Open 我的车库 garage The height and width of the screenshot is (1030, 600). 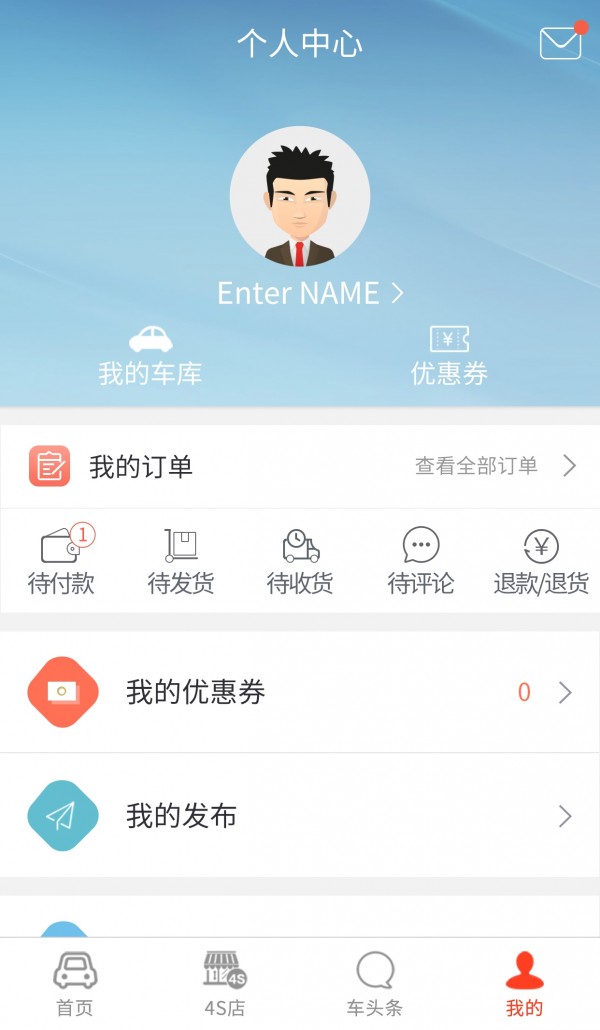click(150, 357)
